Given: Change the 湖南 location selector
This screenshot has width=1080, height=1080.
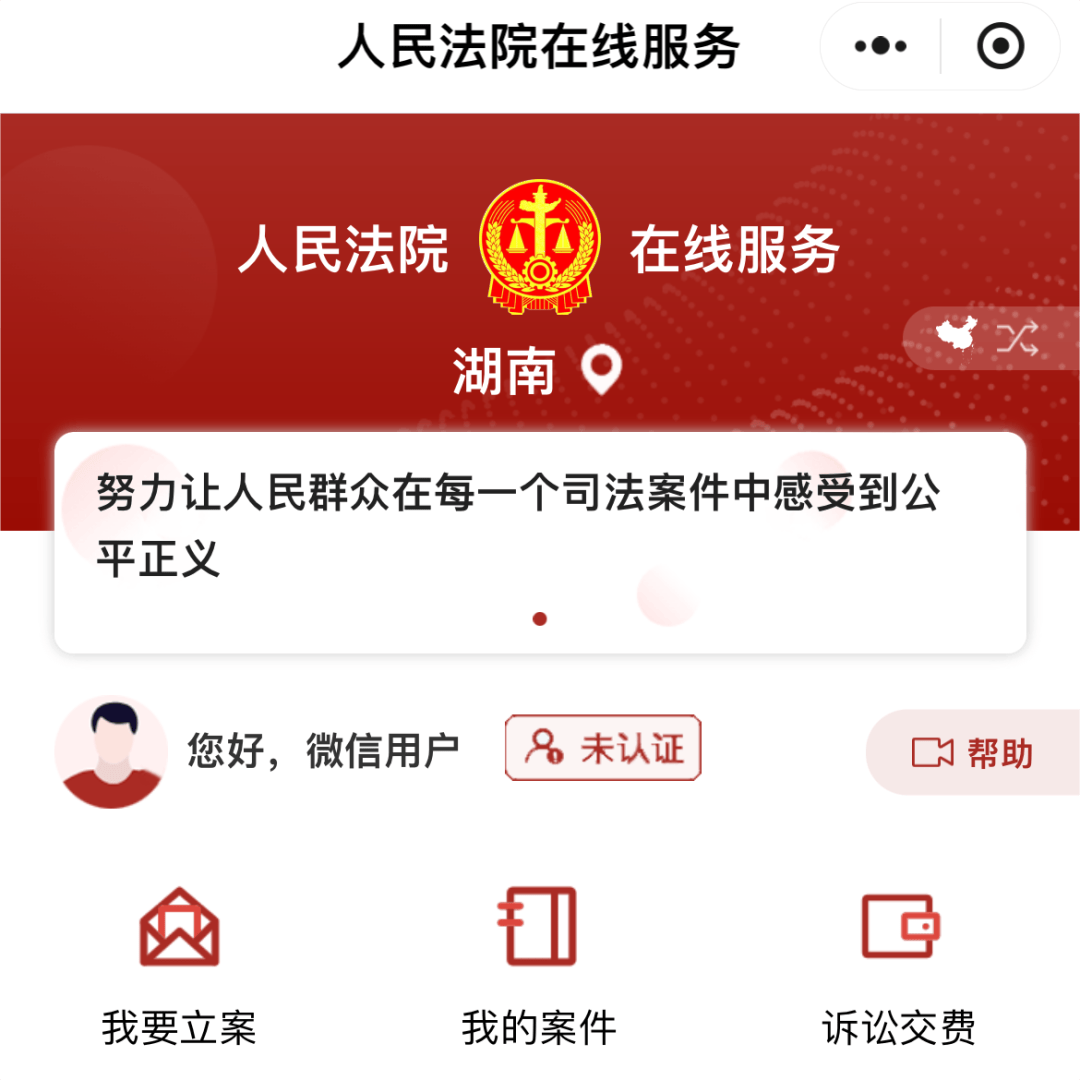Looking at the screenshot, I should (x=538, y=371).
